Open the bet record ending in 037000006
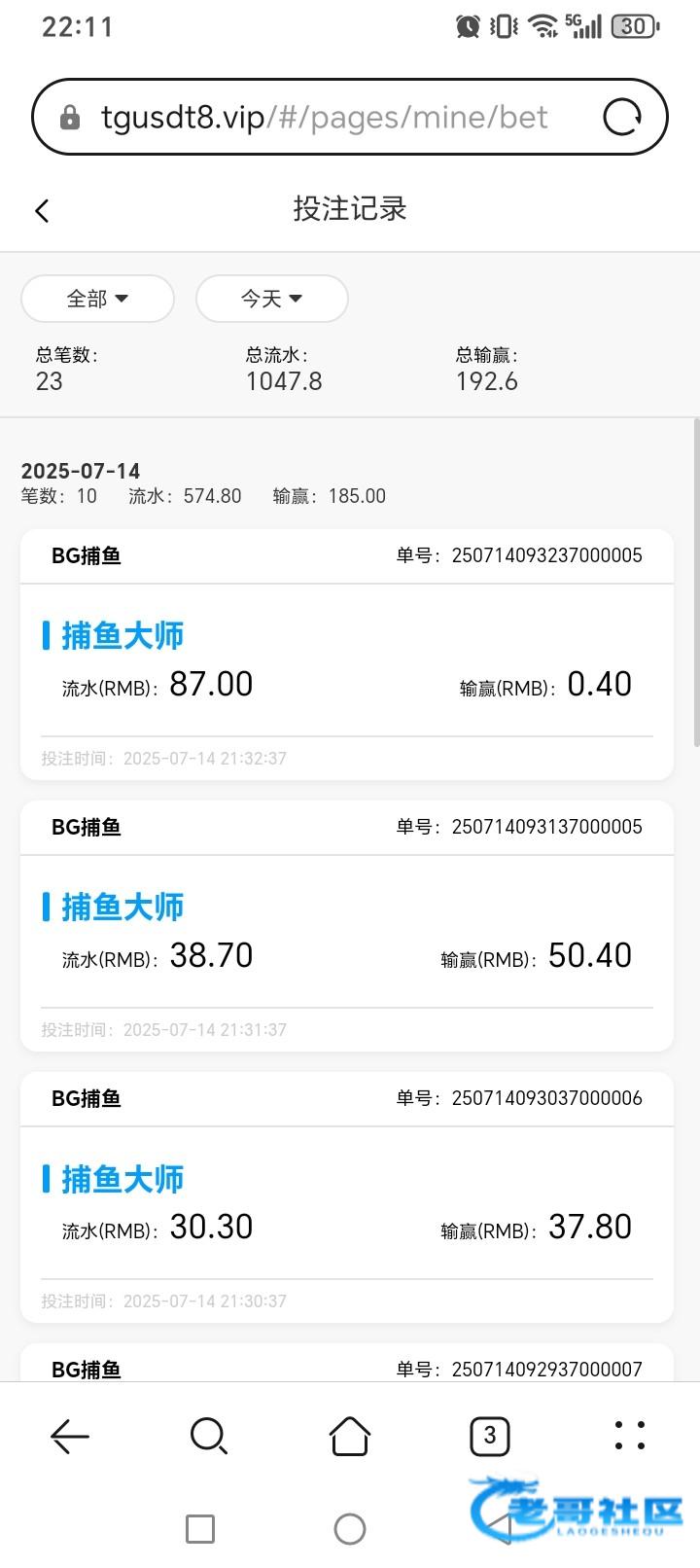The image size is (700, 1568). click(x=347, y=1197)
